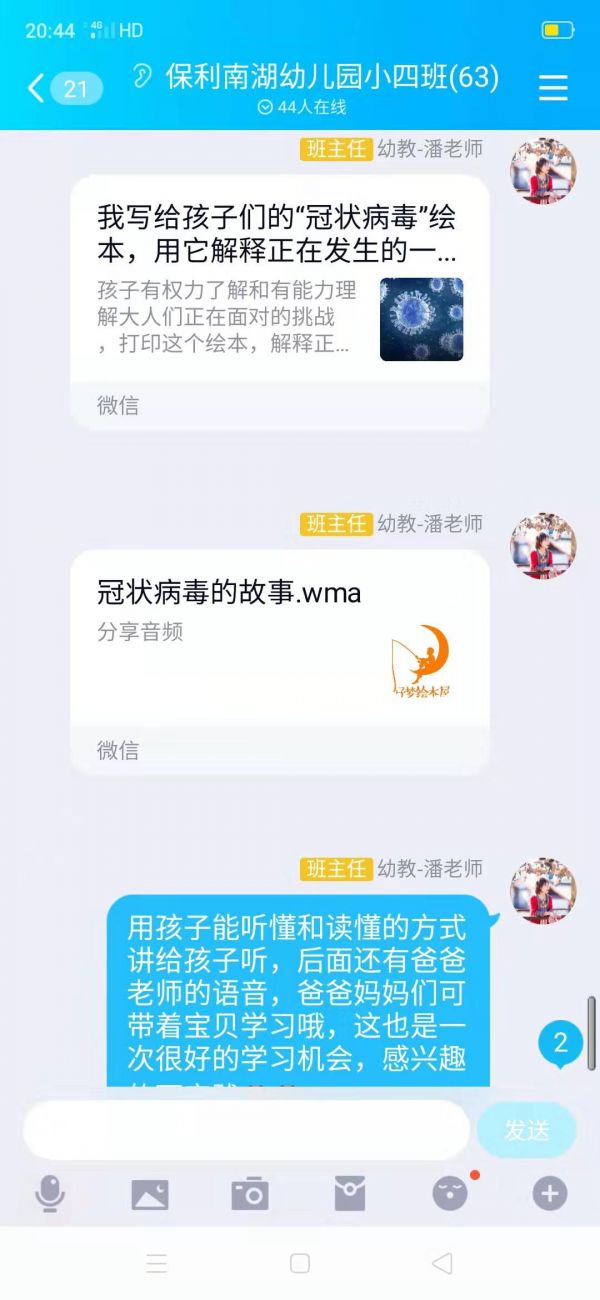Viewport: 600px width, 1300px height.
Task: Open the emoji sticker panel
Action: tap(449, 1193)
